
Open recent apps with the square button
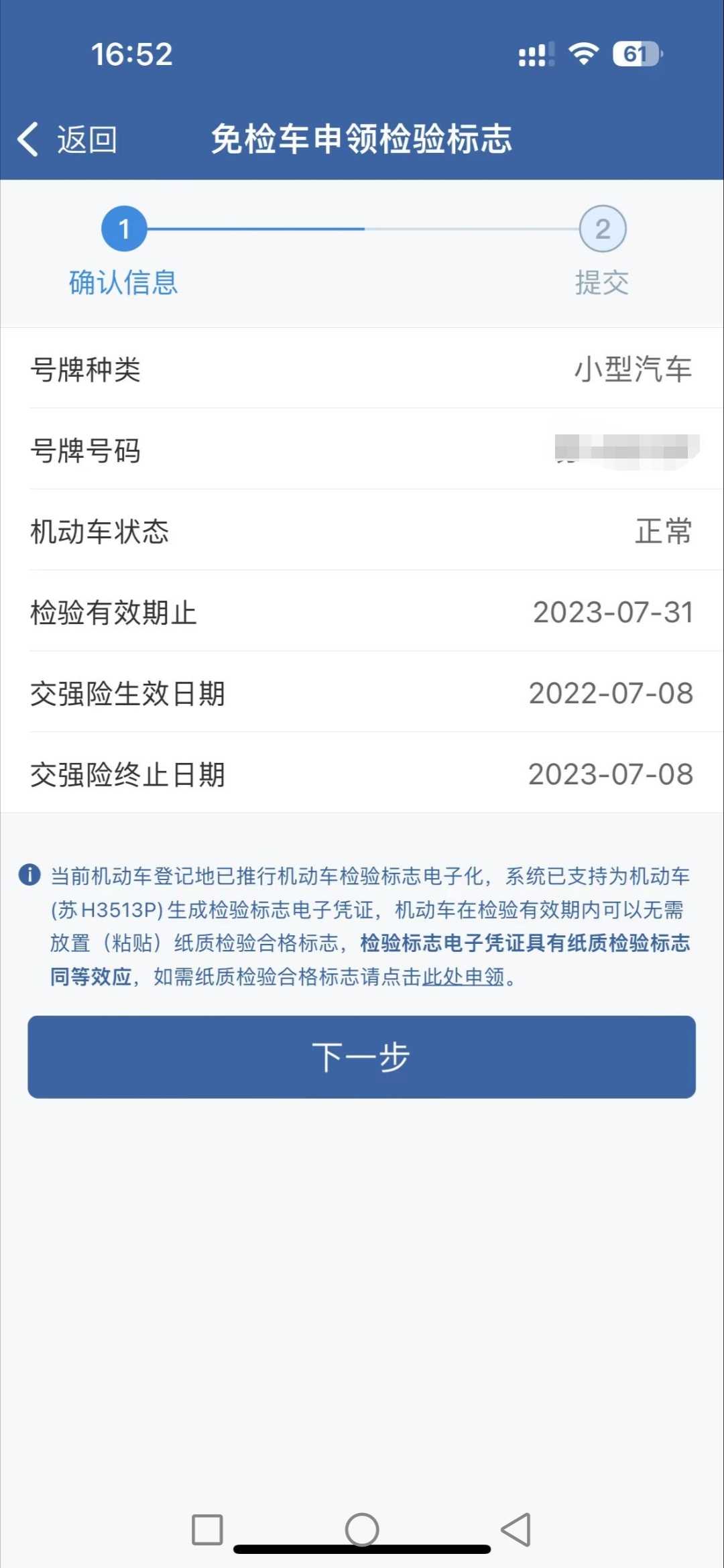pos(207,1530)
